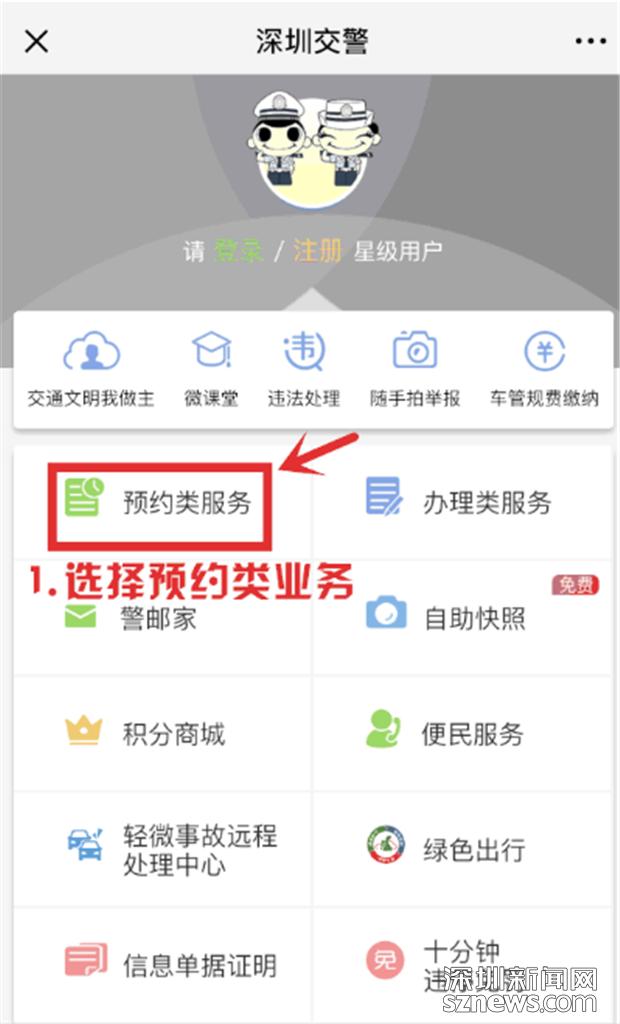Select 办理类服务
This screenshot has height=1024, width=620.
pyautogui.click(x=462, y=502)
